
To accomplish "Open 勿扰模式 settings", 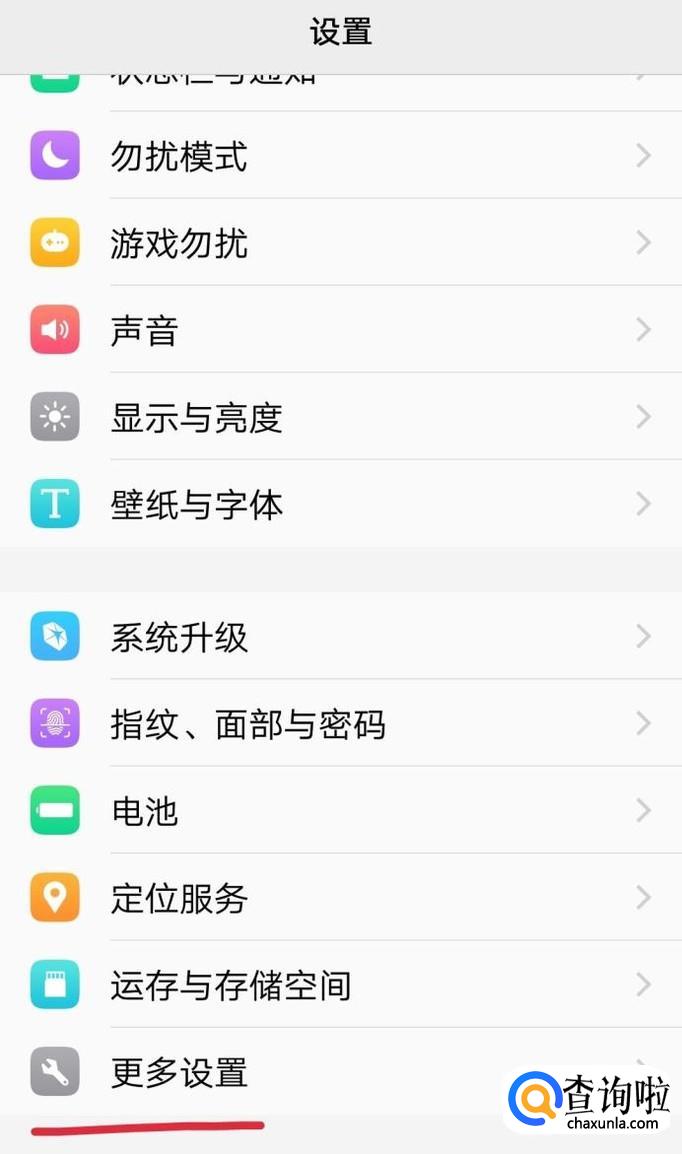I will point(180,157).
